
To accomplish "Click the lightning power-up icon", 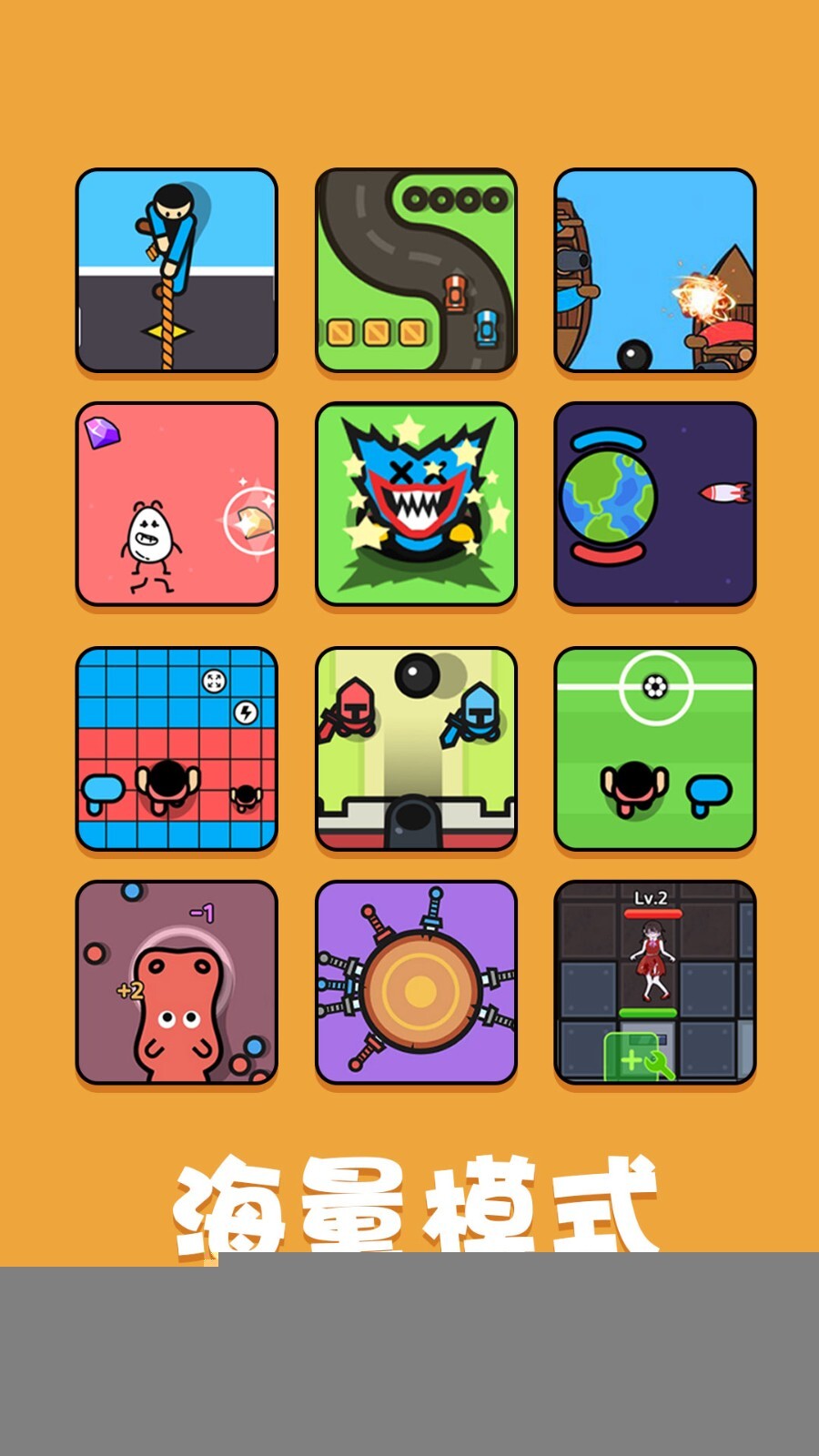I will pyautogui.click(x=248, y=713).
